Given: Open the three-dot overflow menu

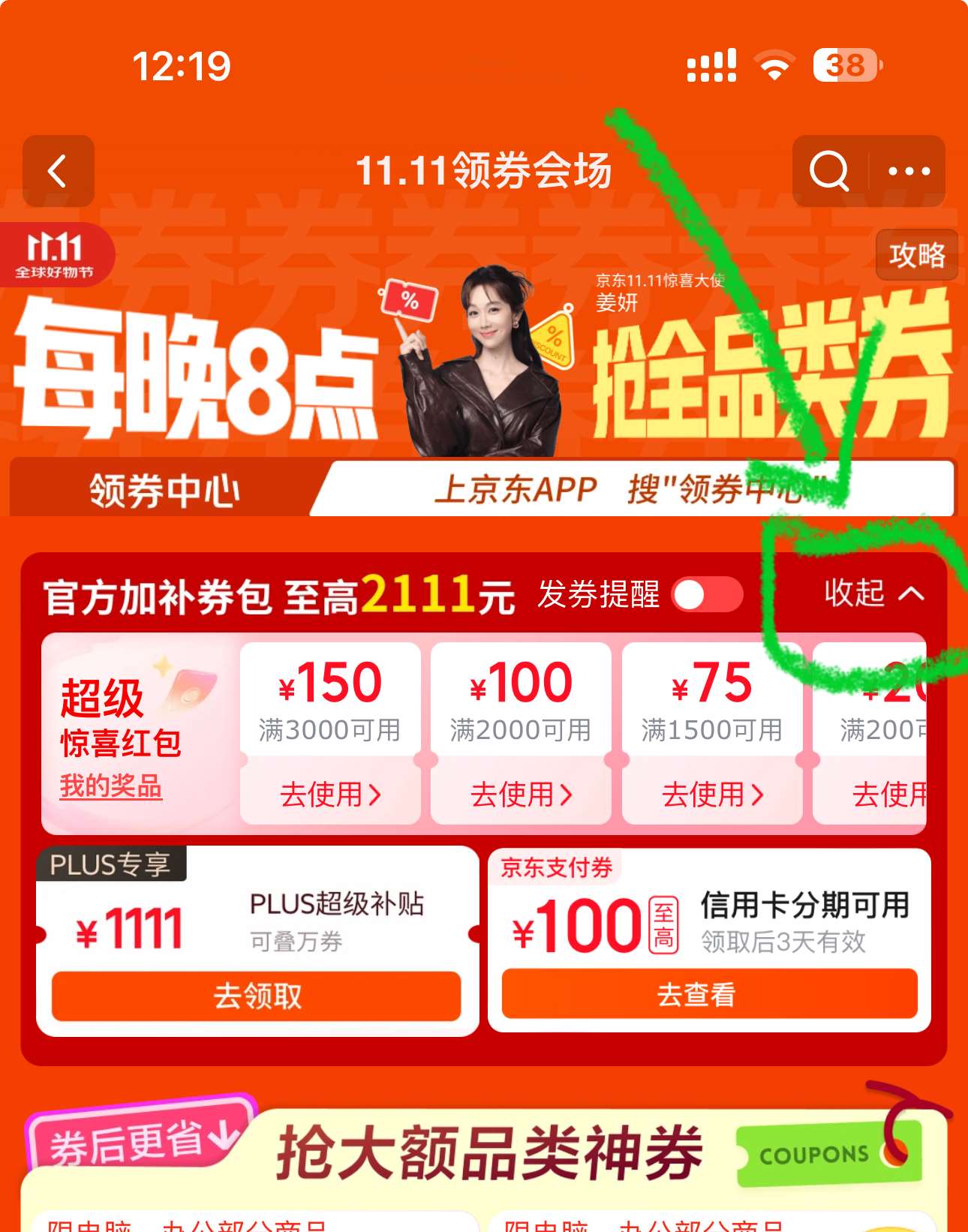Looking at the screenshot, I should [909, 171].
